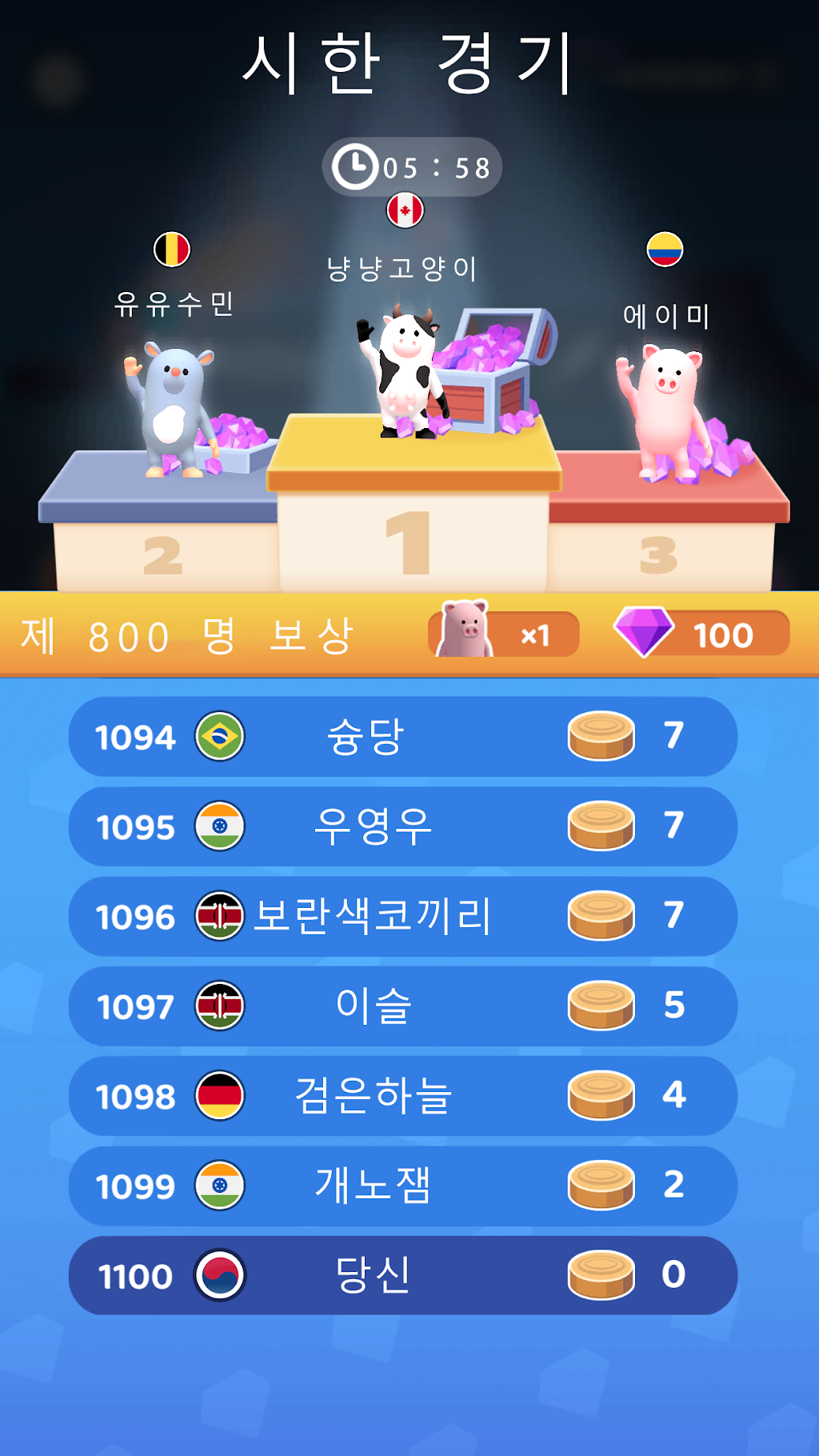Screen dimensions: 819x1456
Task: View player 검은하늘 in the ranking
Action: pyautogui.click(x=403, y=1095)
